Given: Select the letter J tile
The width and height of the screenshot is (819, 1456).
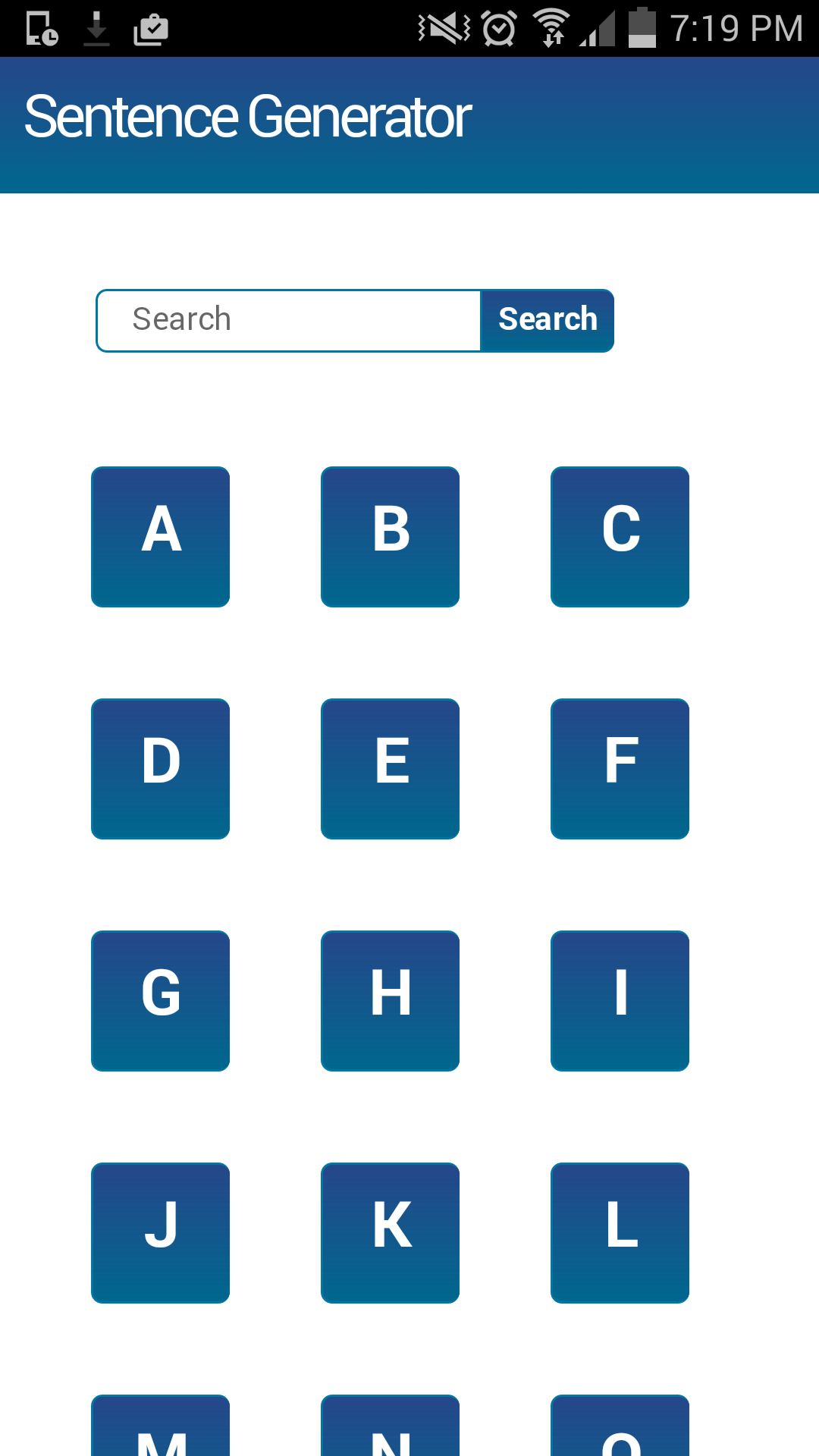Looking at the screenshot, I should 160,1232.
